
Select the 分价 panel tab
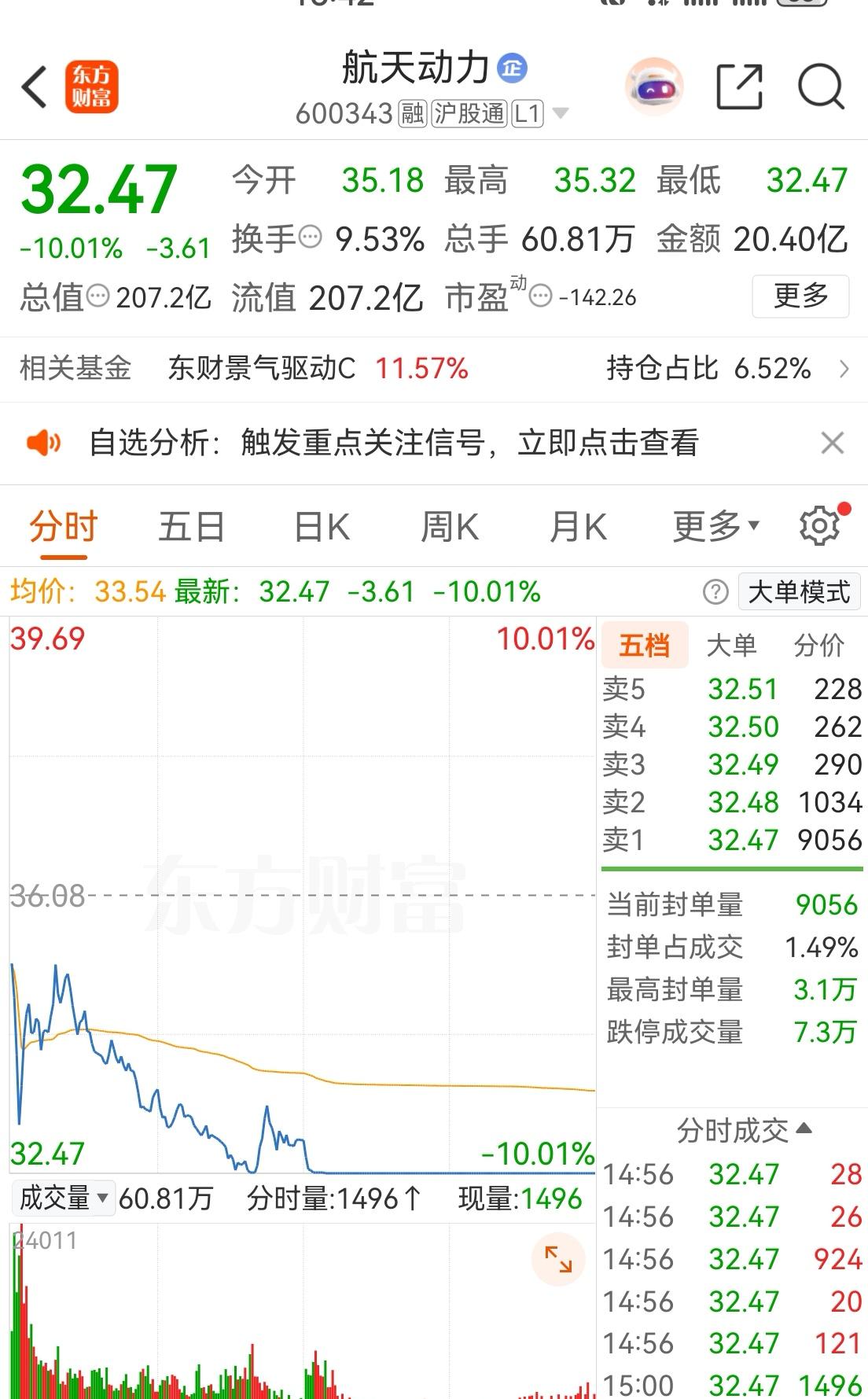point(820,645)
